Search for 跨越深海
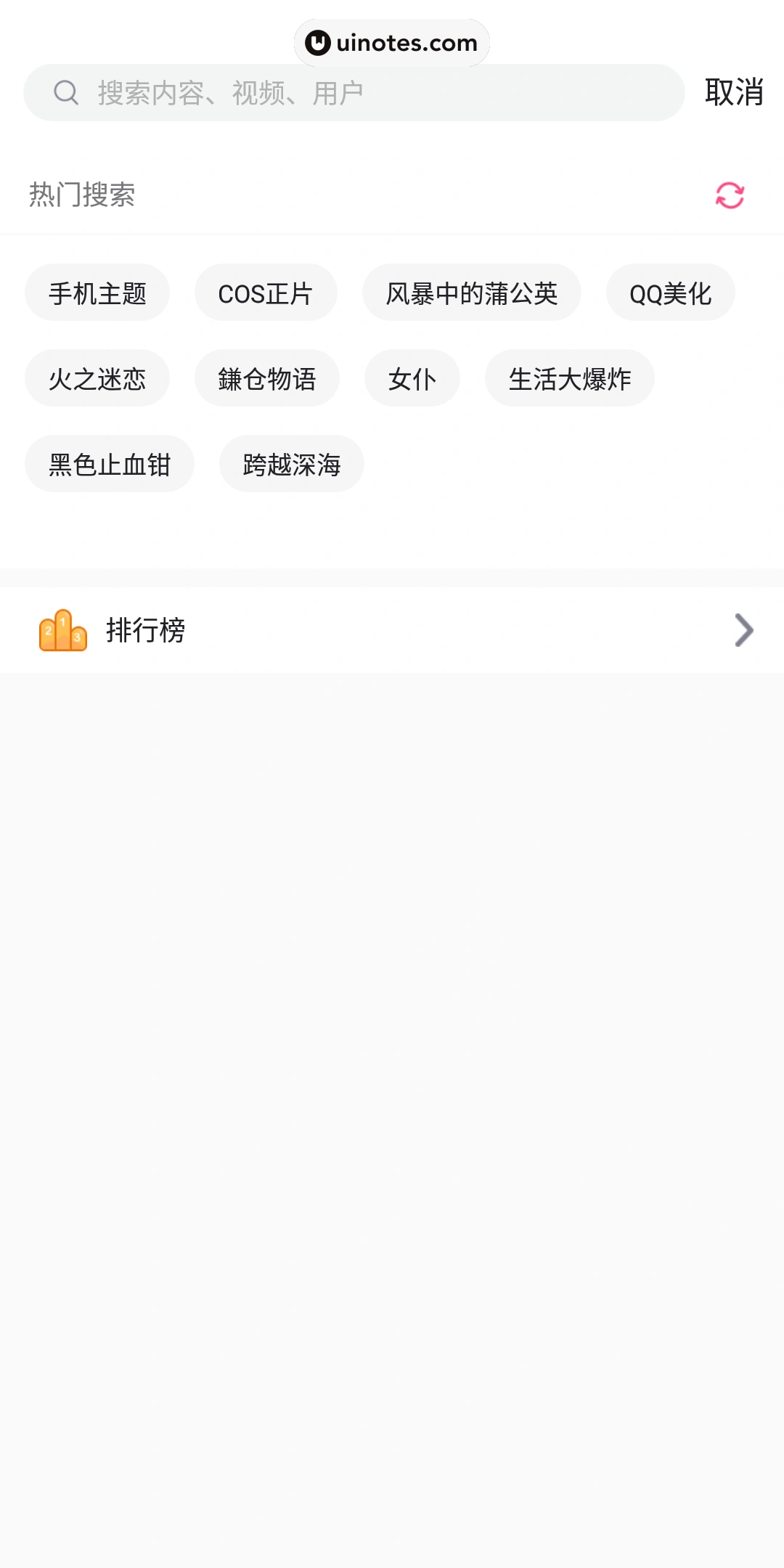Image resolution: width=784 pixels, height=1568 pixels. click(292, 465)
